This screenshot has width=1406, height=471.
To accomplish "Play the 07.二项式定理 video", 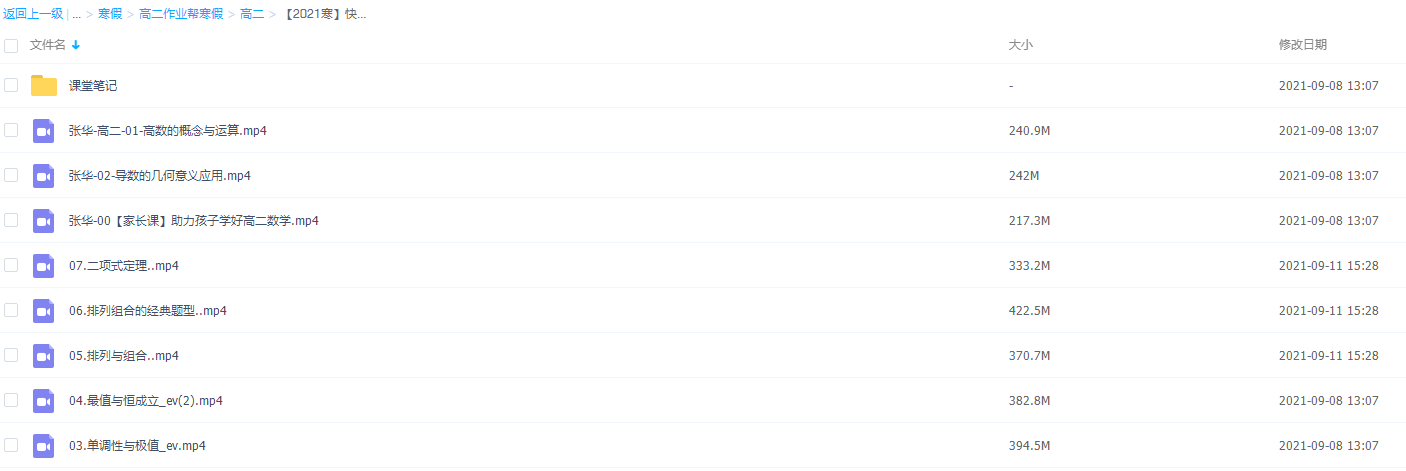I will point(124,266).
